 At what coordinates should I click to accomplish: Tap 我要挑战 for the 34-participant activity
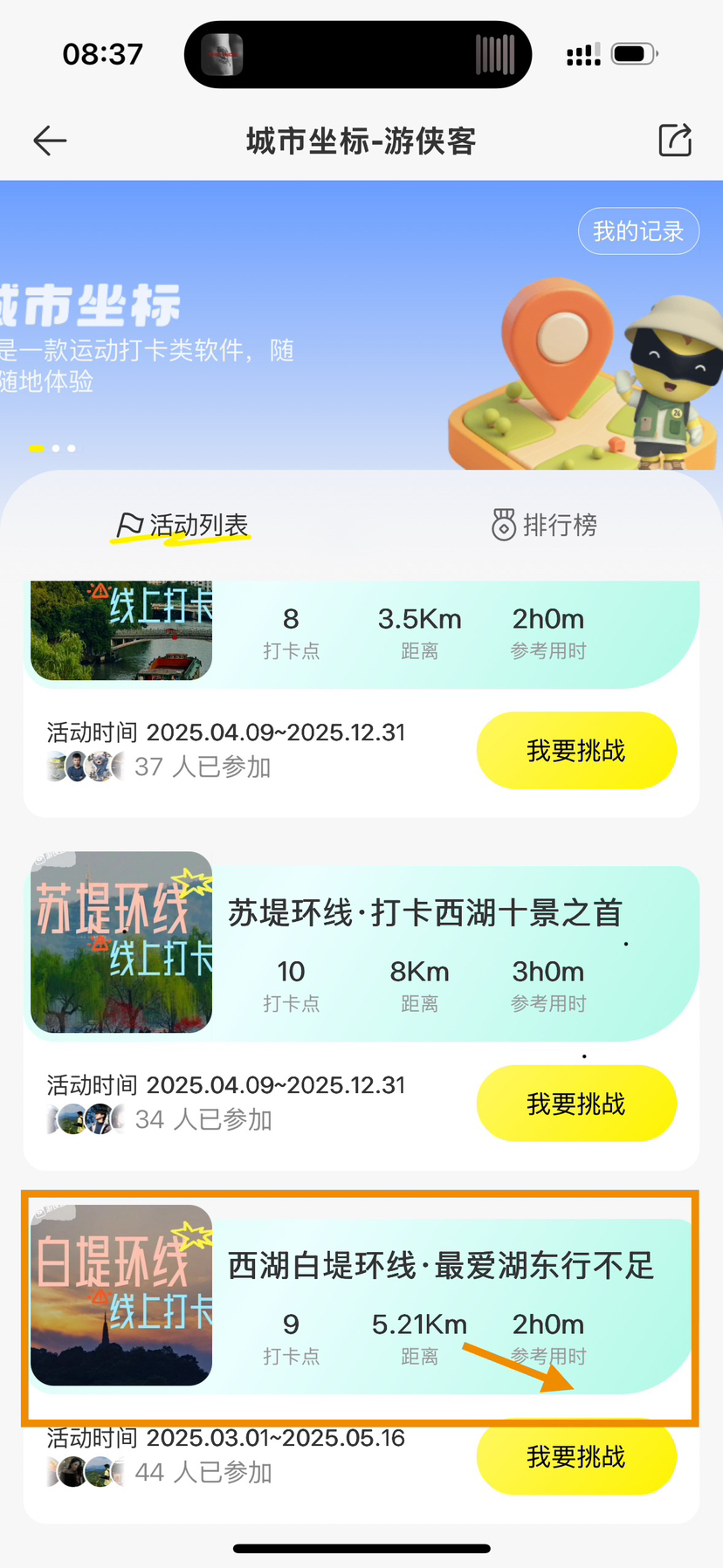click(x=576, y=1104)
